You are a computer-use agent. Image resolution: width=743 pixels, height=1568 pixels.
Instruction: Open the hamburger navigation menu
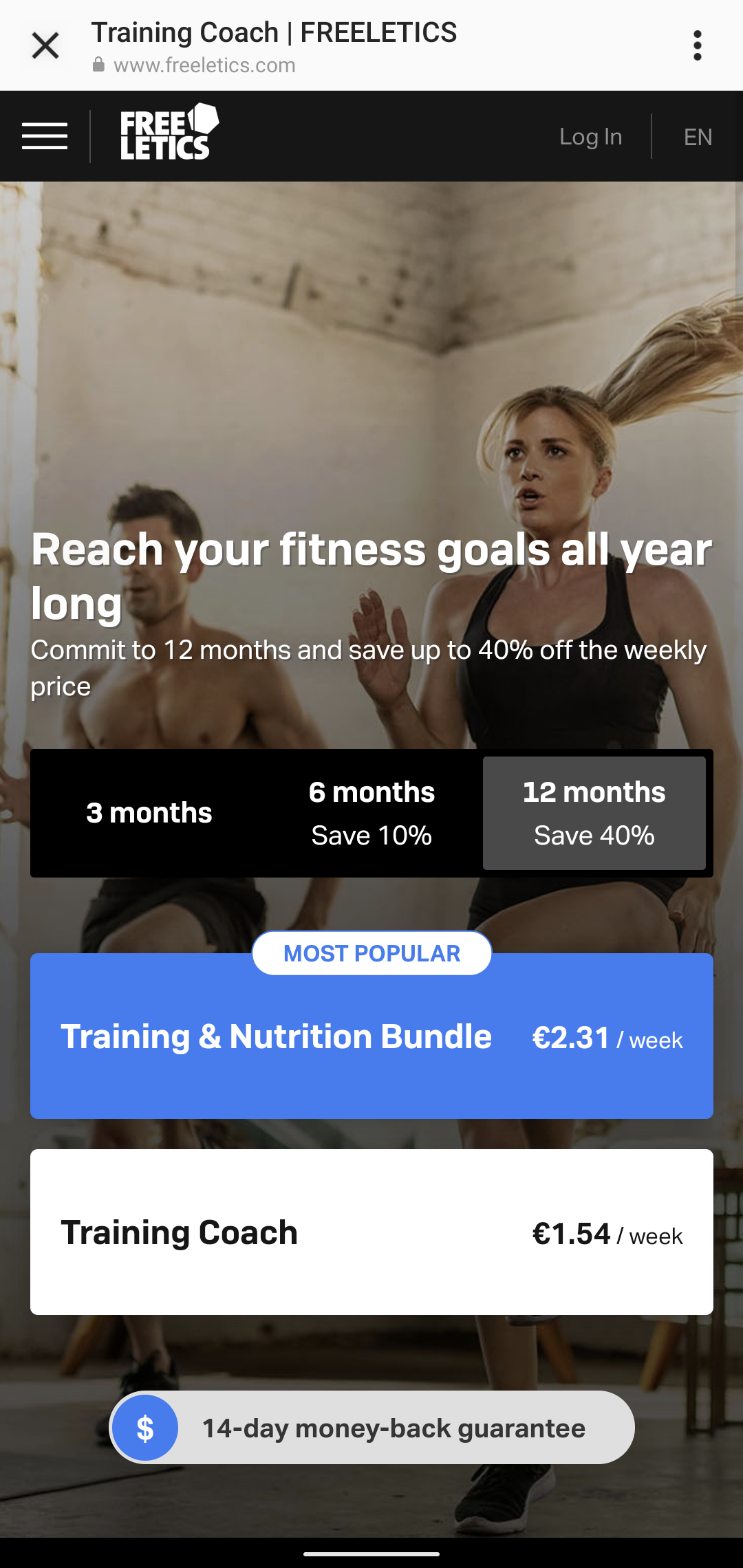(45, 135)
